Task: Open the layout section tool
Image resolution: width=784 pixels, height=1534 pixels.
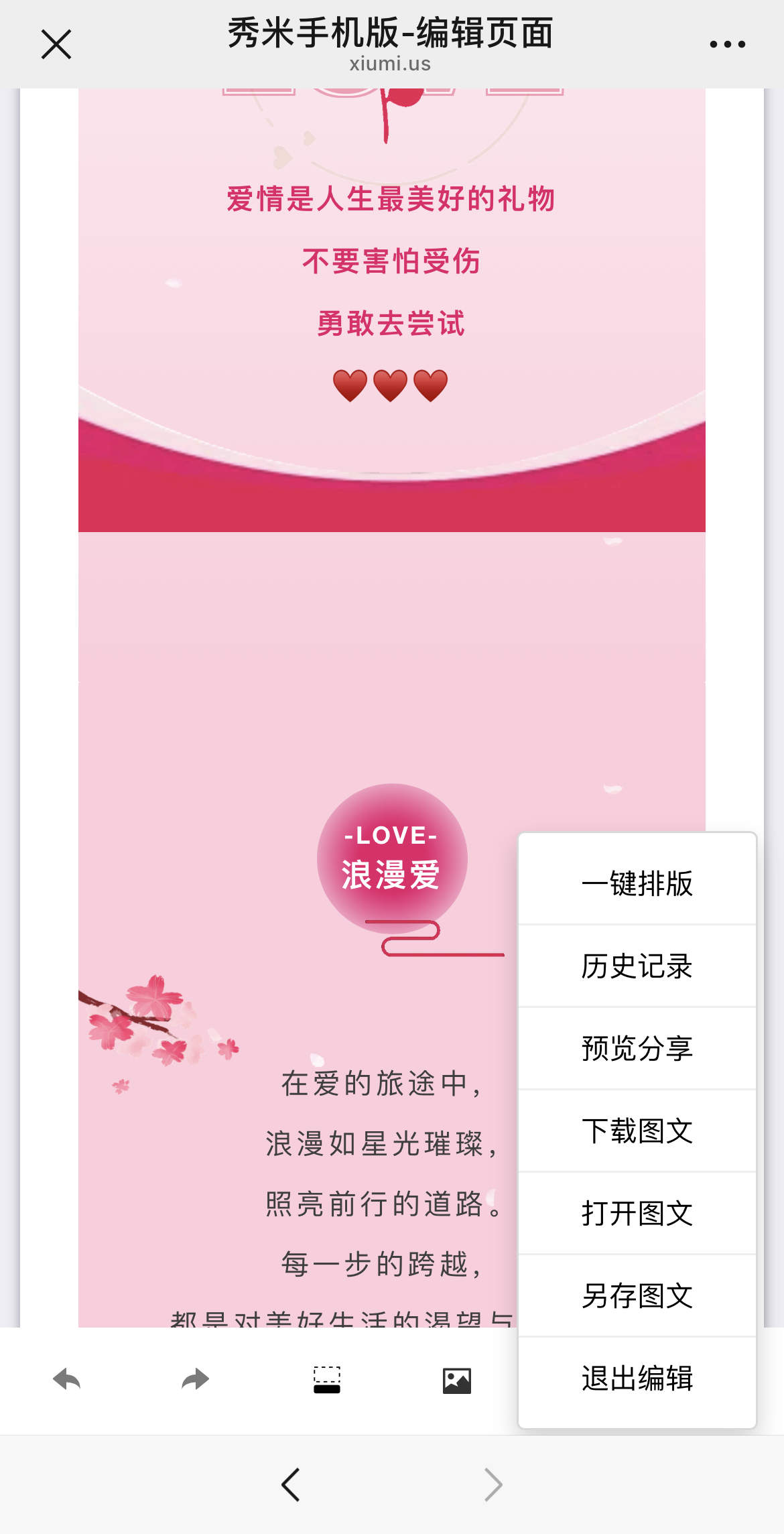Action: tap(327, 1380)
